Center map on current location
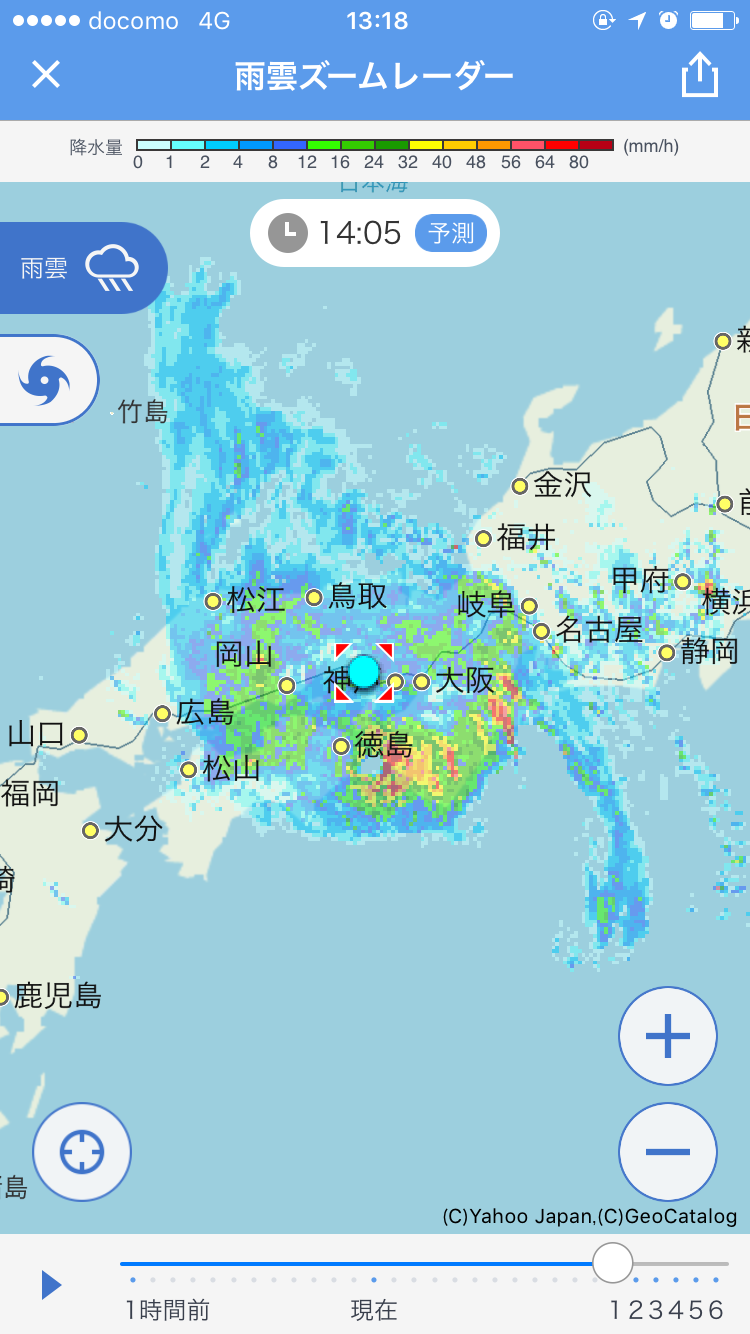Viewport: 750px width, 1334px height. 82,1151
